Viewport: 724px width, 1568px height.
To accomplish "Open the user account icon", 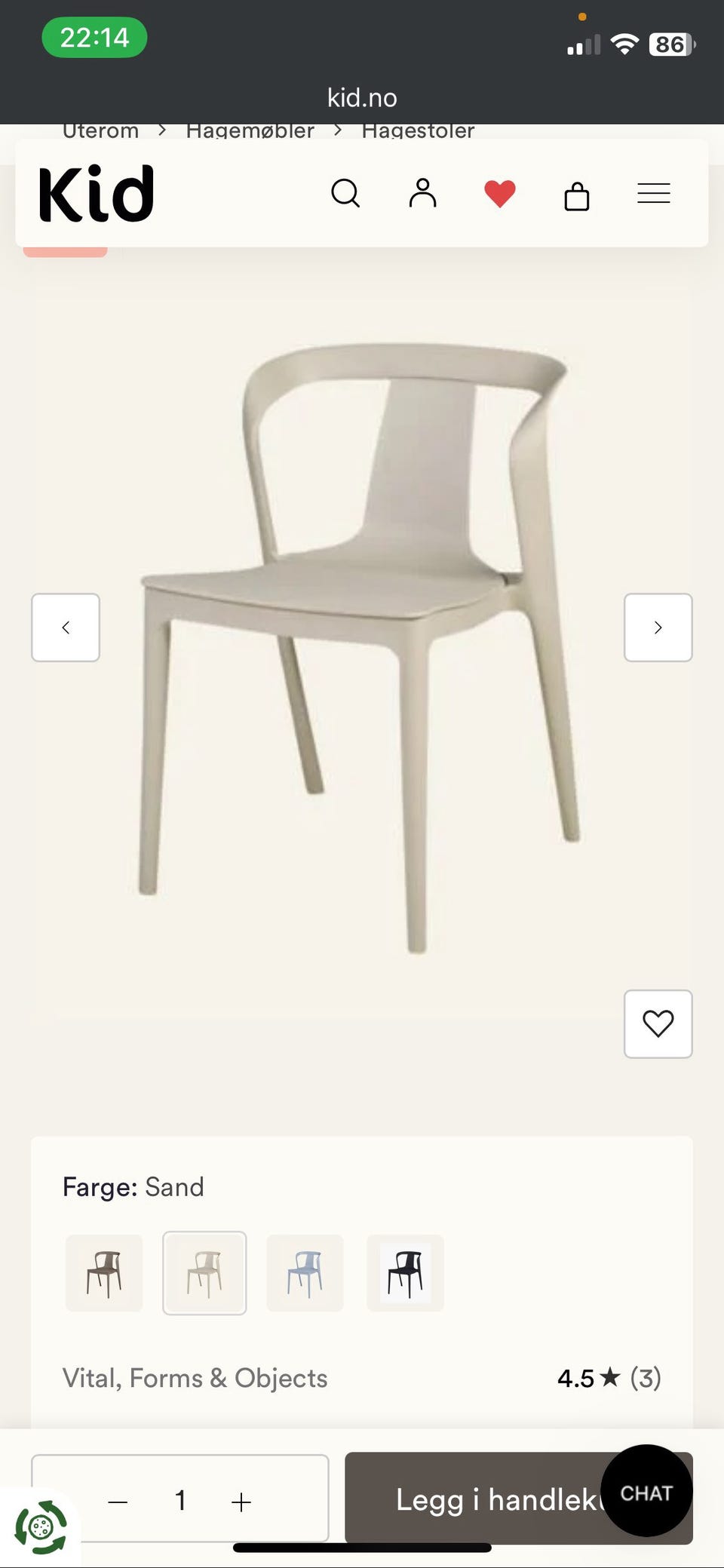I will (x=422, y=194).
